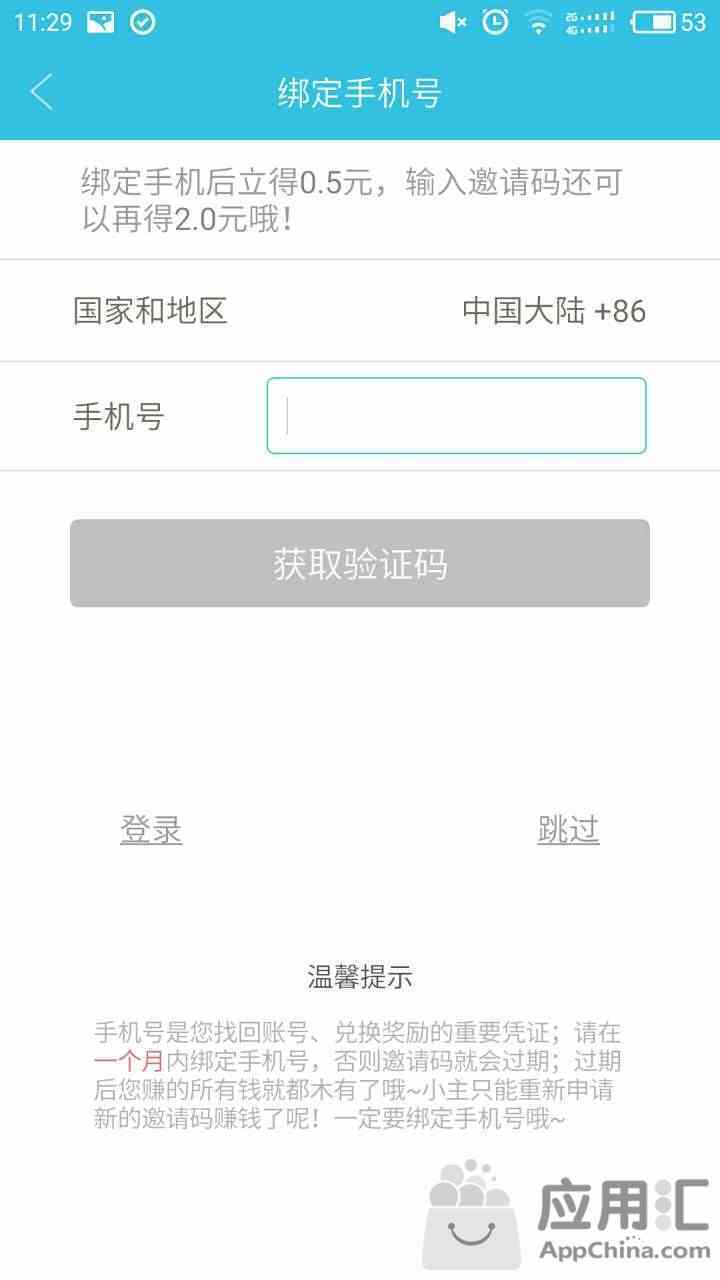Tap the 获取验证码 button
Screen dimensions: 720x1280
point(360,563)
